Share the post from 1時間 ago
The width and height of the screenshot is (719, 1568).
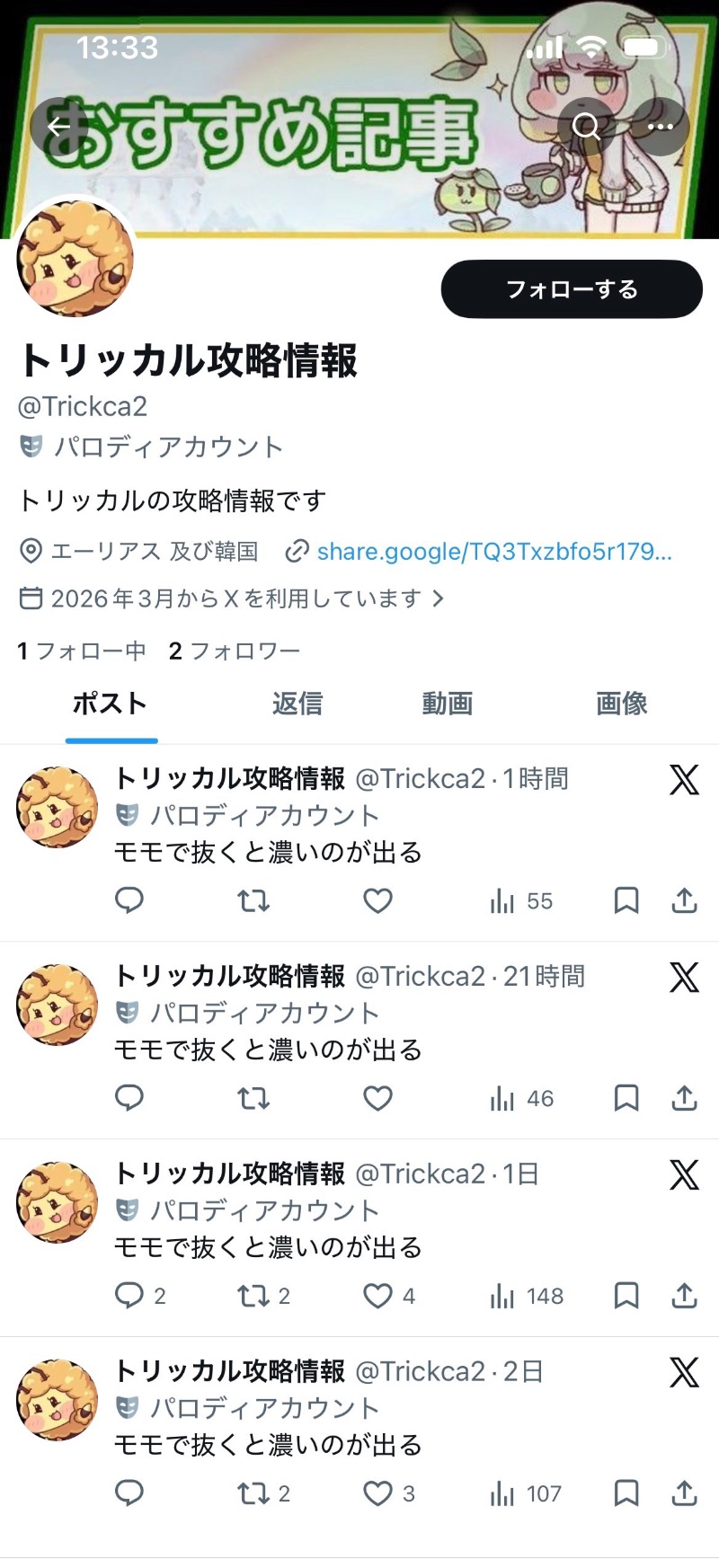tap(684, 900)
